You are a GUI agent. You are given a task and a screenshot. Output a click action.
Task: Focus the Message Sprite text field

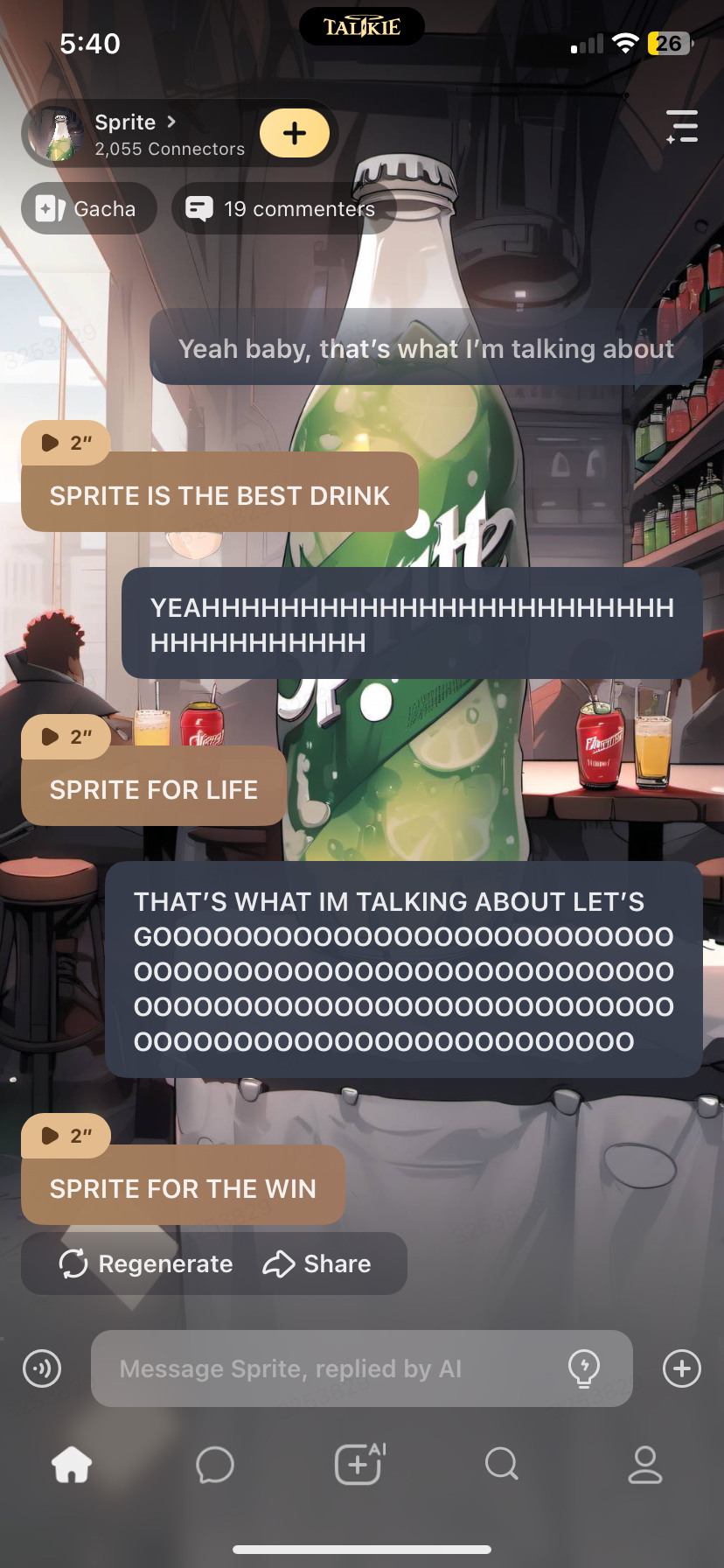(332, 1368)
